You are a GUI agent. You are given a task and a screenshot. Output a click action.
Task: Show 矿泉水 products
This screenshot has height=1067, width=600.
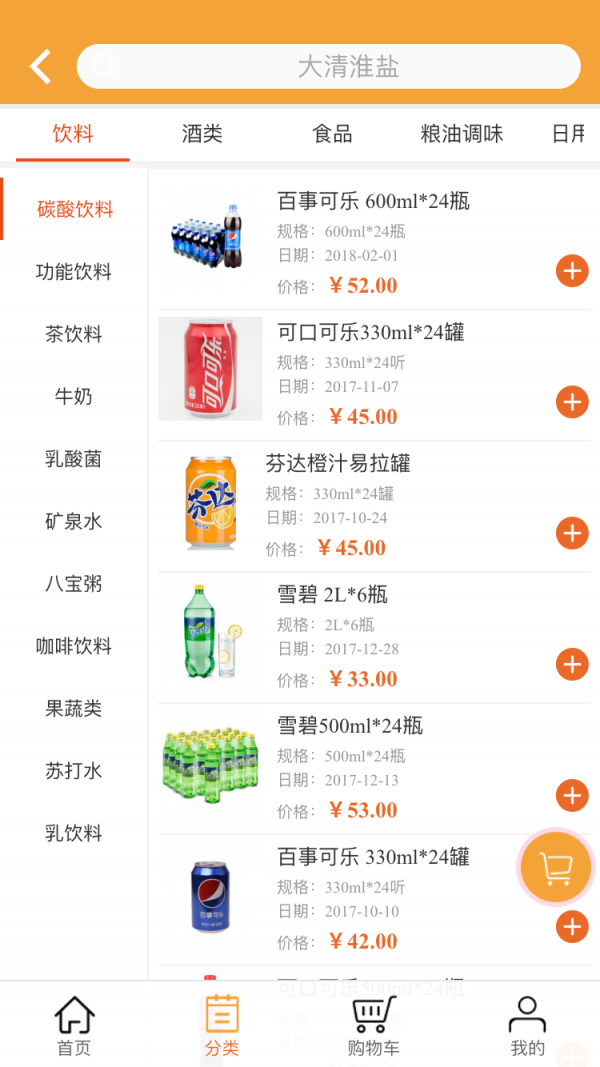click(74, 521)
